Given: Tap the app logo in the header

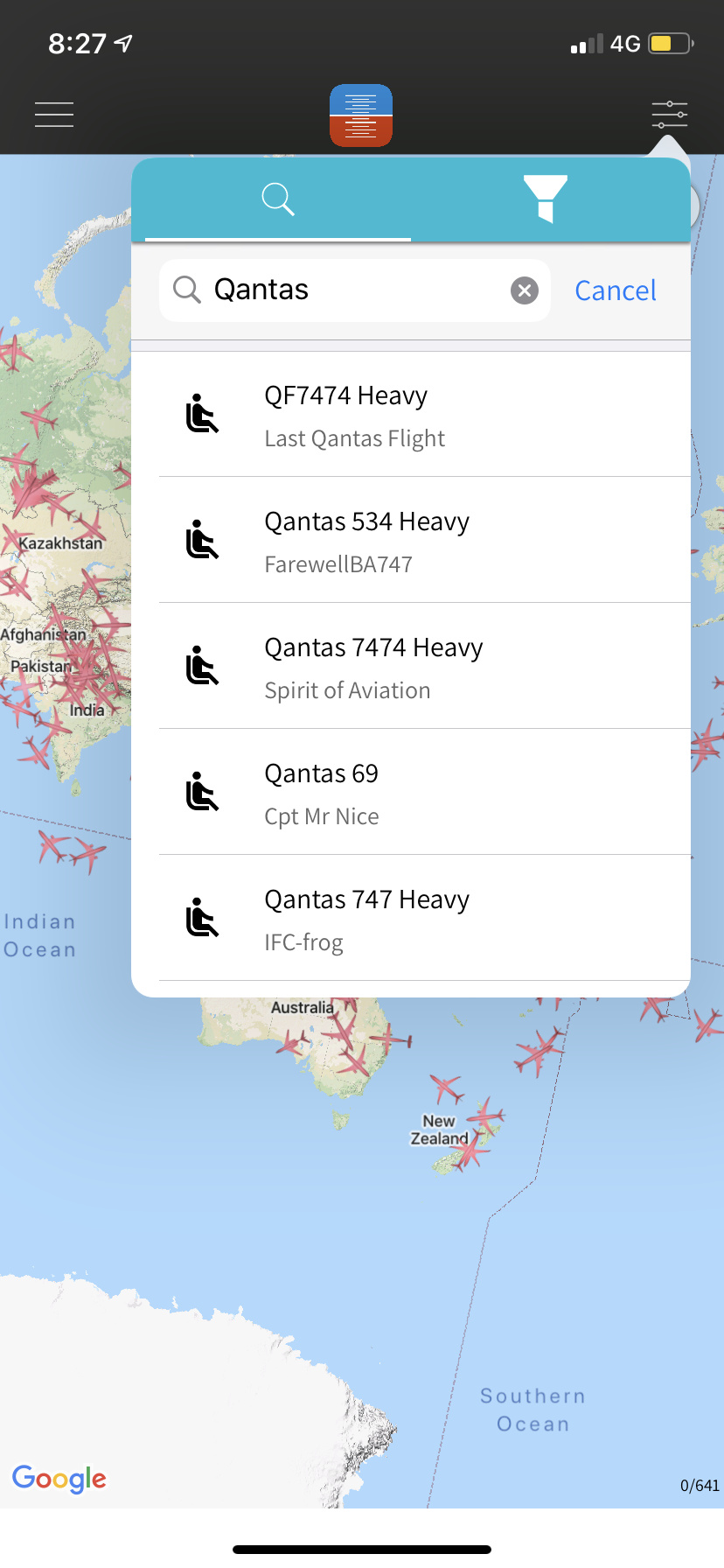Looking at the screenshot, I should 361,115.
